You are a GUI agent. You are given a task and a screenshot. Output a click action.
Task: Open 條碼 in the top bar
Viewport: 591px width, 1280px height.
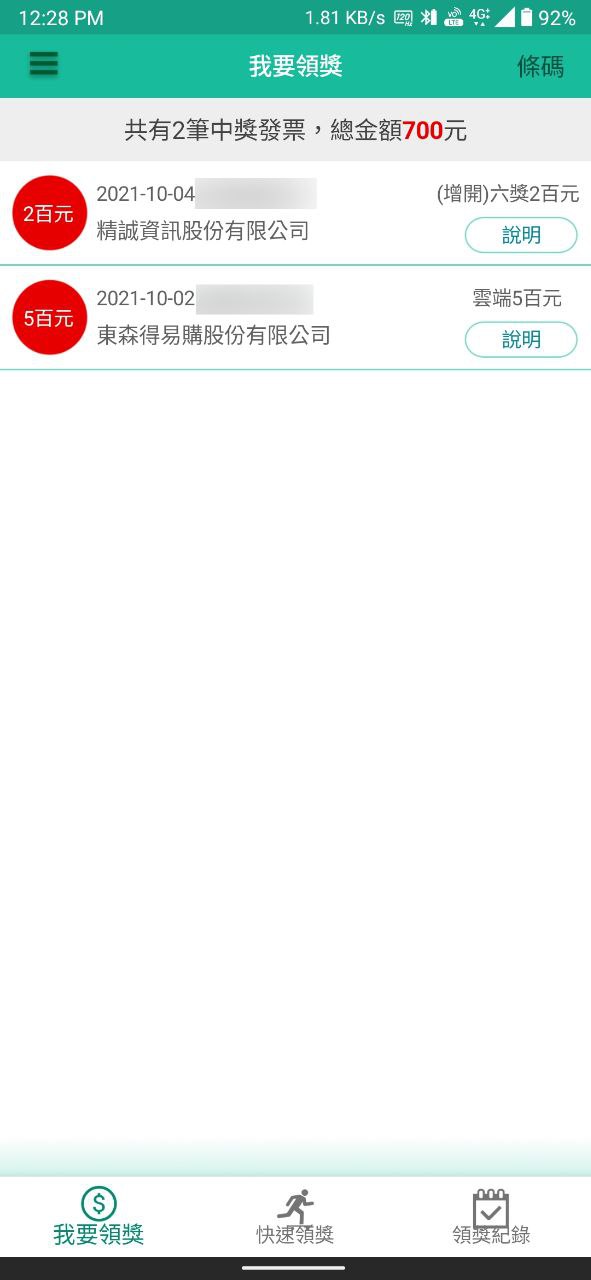pos(540,66)
